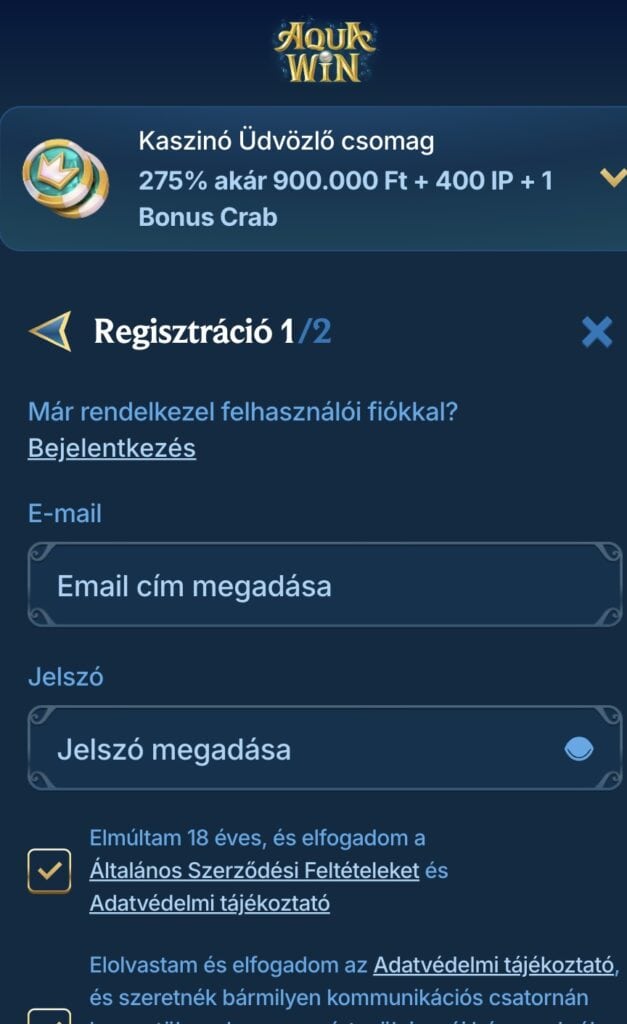Show the password with the eye icon
The width and height of the screenshot is (627, 1024).
pyautogui.click(x=579, y=749)
